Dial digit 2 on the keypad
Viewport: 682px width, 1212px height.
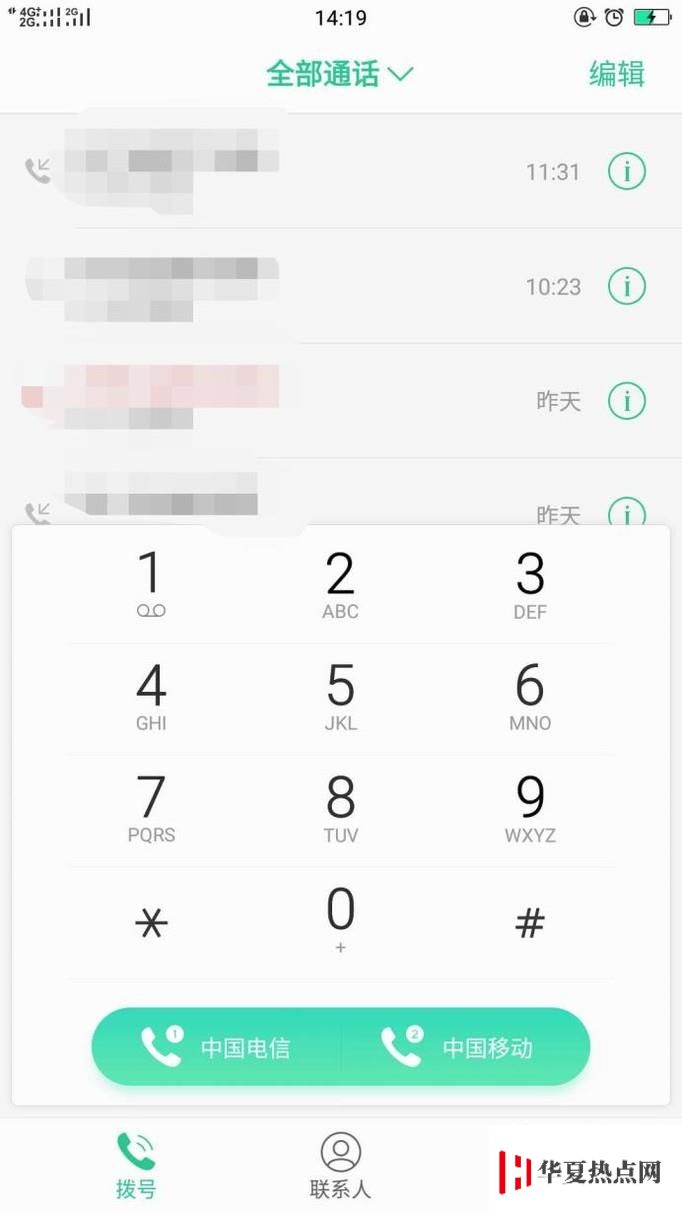tap(340, 586)
